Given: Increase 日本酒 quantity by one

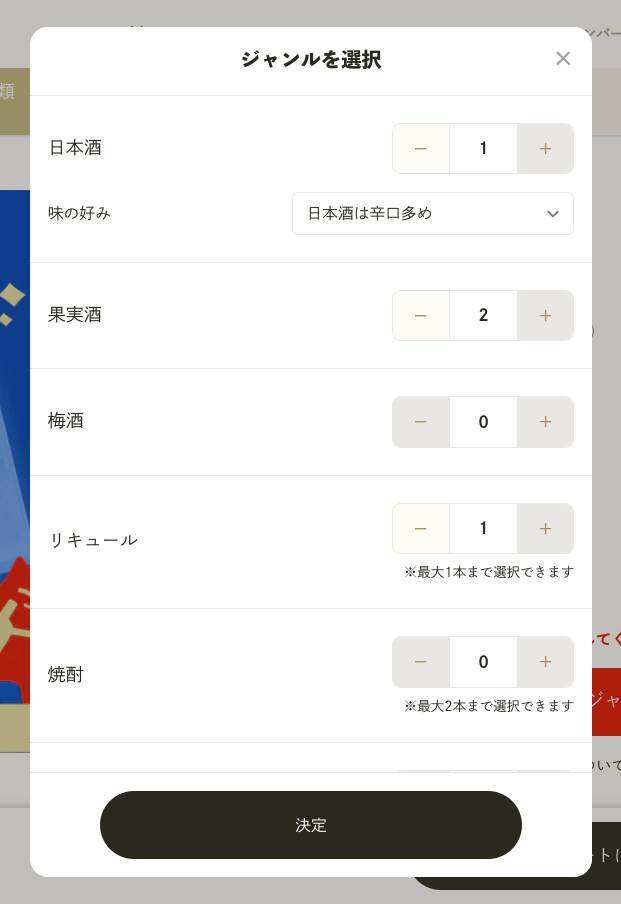Looking at the screenshot, I should tap(545, 149).
